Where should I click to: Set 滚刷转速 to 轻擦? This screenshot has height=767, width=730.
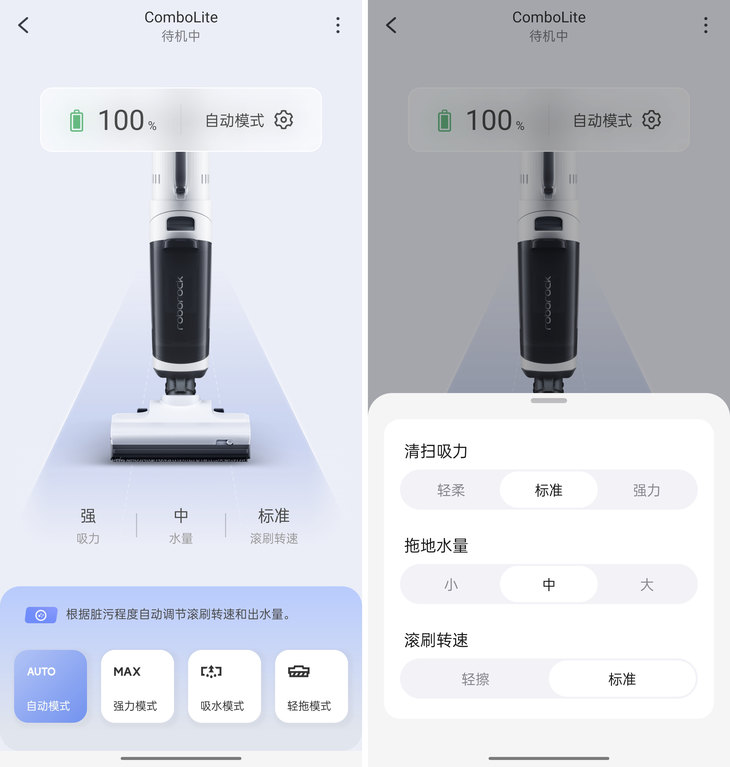475,679
